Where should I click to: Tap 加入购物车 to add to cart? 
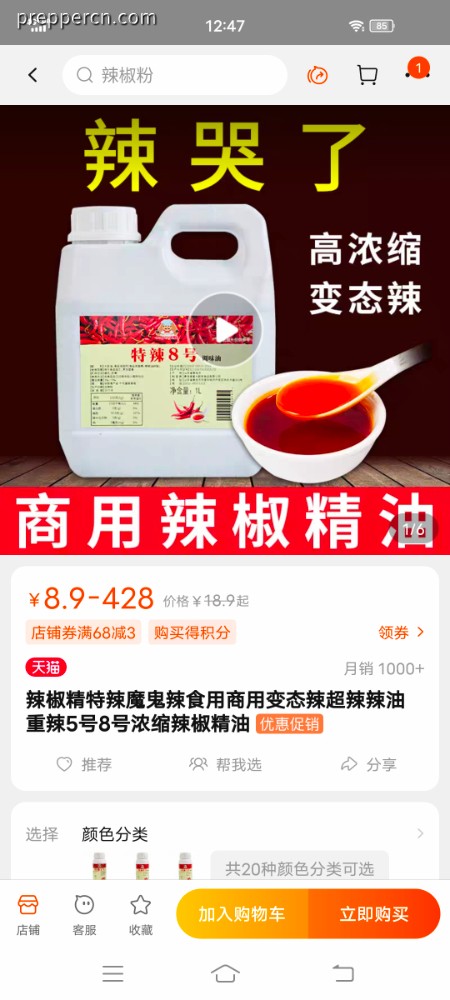click(x=242, y=914)
